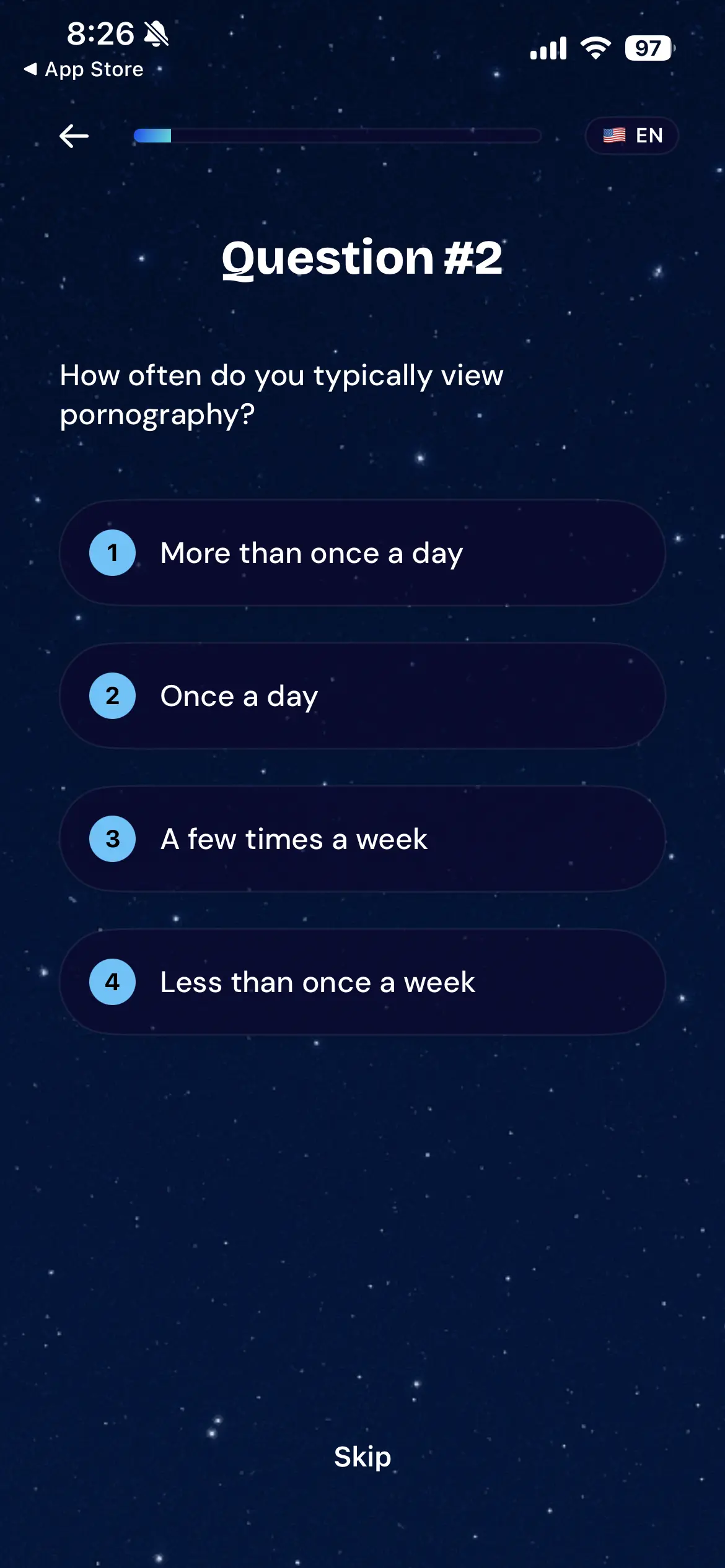Screen dimensions: 725x1568
Task: Answer 'Less than once a week'
Action: pos(362,982)
